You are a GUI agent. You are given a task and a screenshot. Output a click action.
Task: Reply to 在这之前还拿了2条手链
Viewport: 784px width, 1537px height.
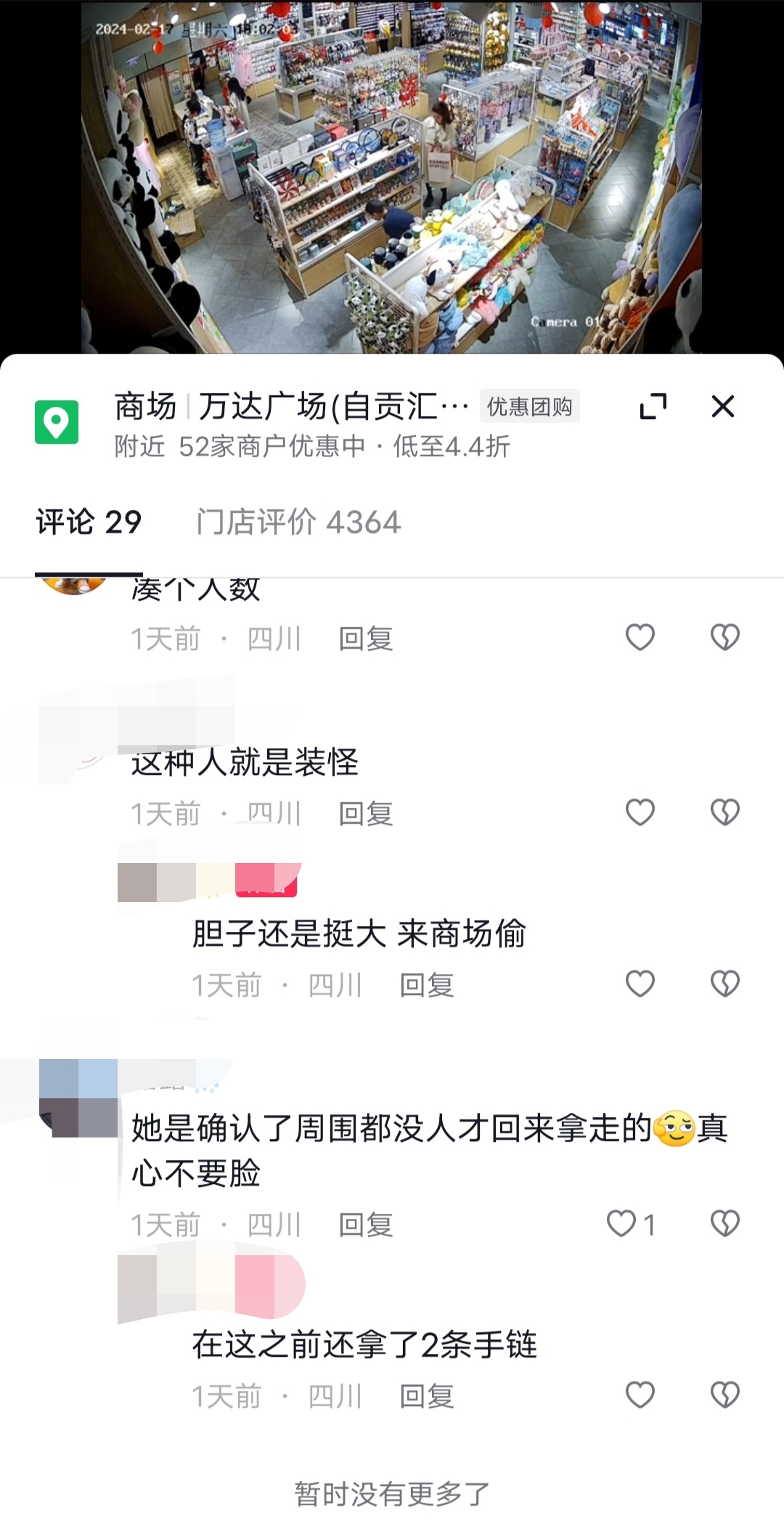coord(427,1397)
